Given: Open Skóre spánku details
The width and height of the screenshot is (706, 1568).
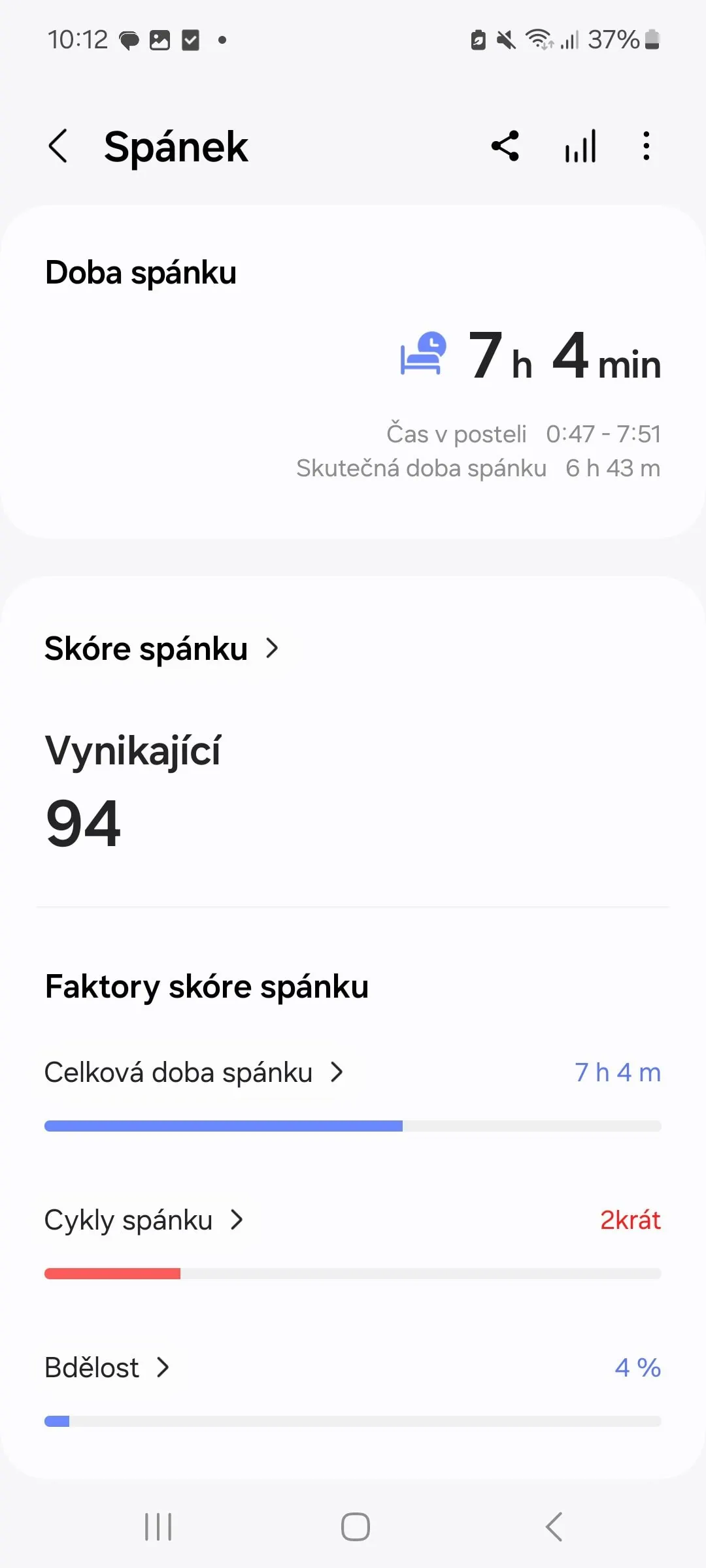Looking at the screenshot, I should (161, 649).
